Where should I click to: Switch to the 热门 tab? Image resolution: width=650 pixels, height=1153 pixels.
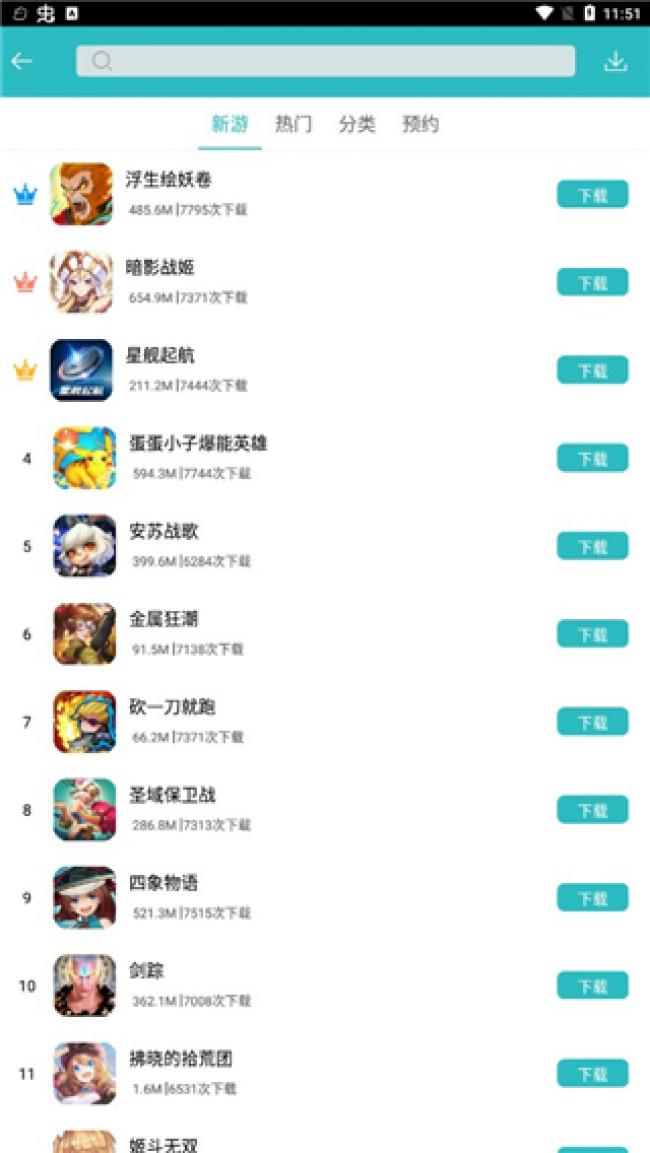pos(293,125)
